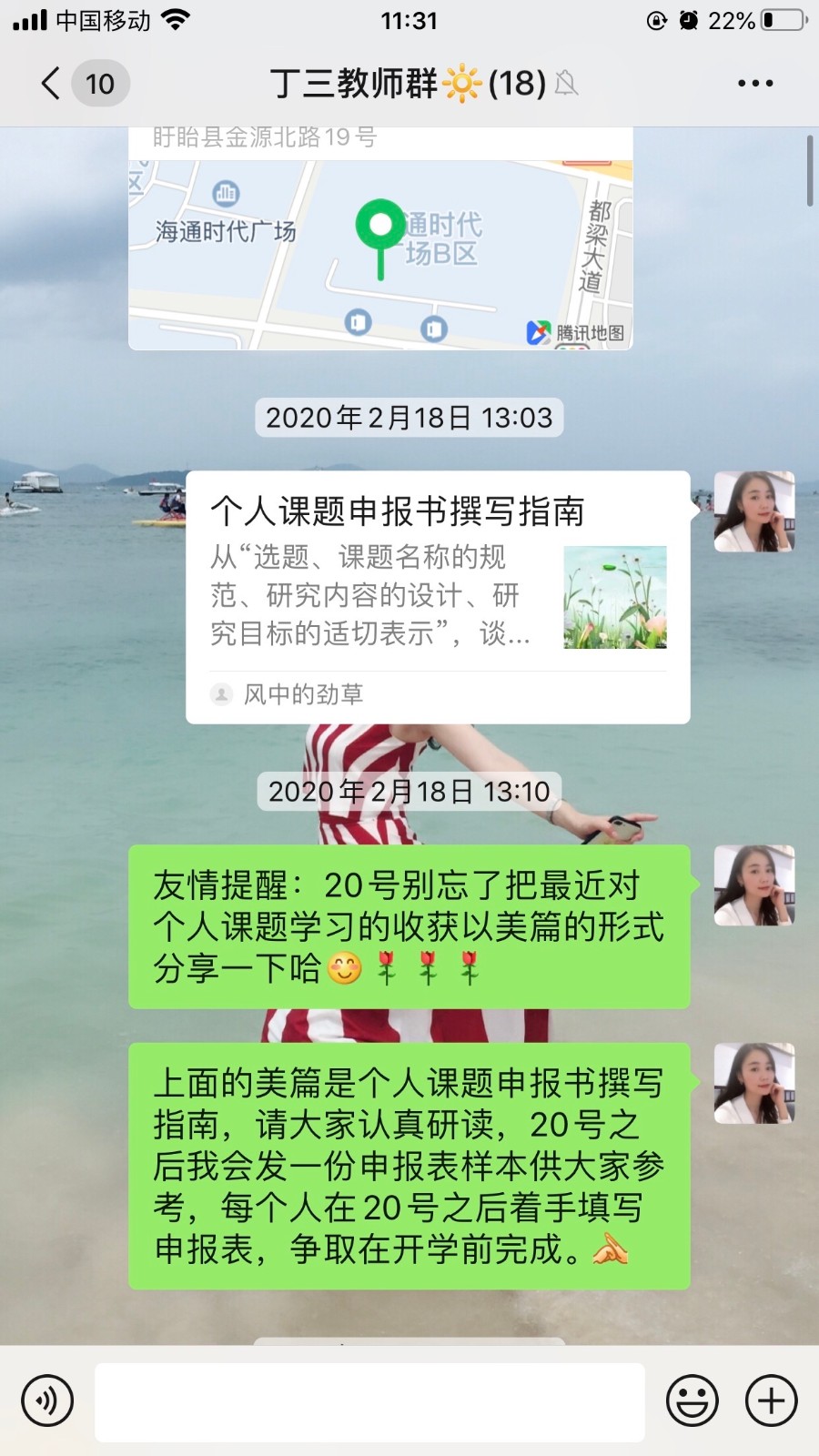
Task: Focus the message text field
Action: tap(369, 1401)
